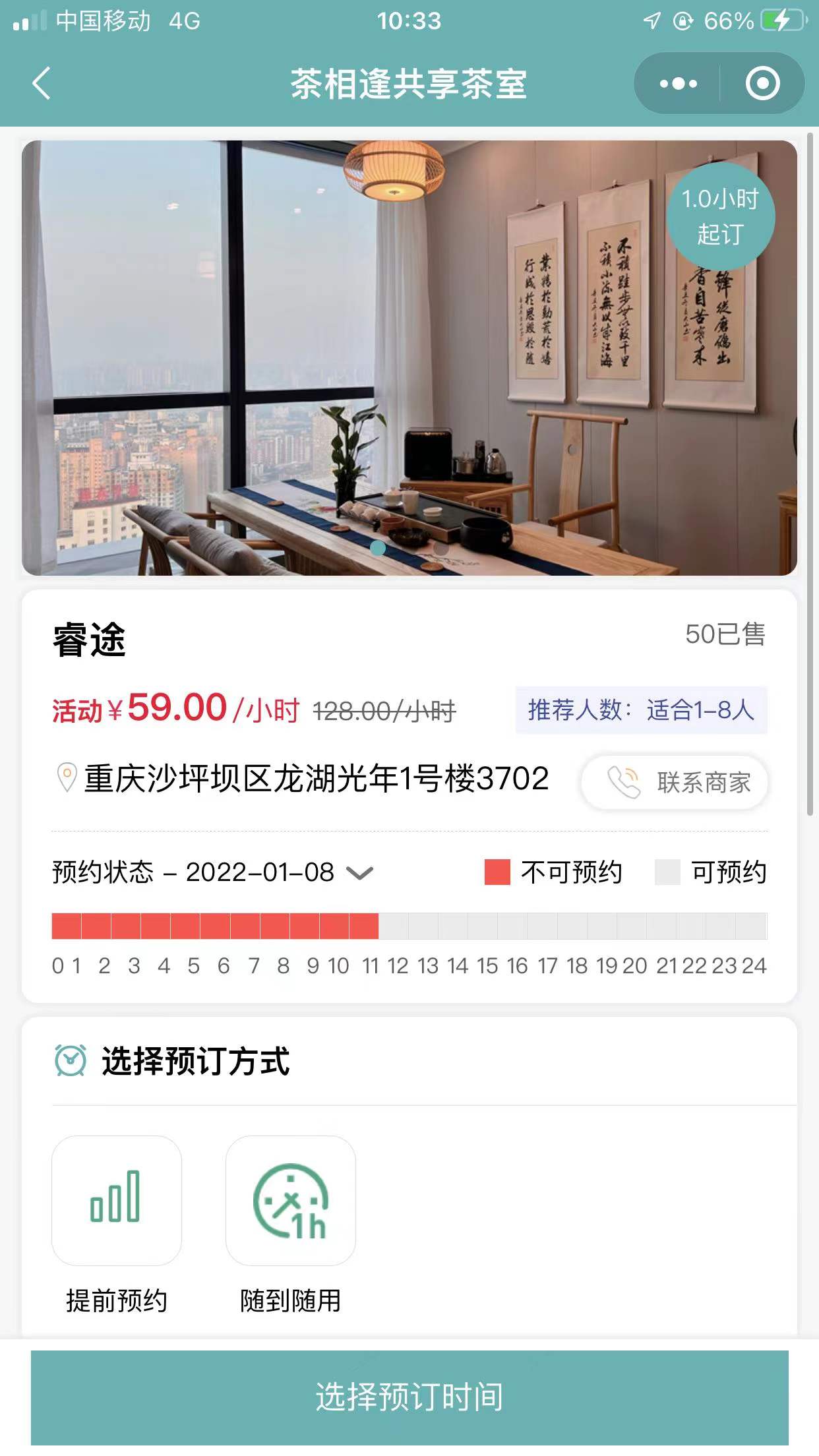Screen dimensions: 819x1456
Task: Call the merchant via 联系商家
Action: (x=675, y=783)
